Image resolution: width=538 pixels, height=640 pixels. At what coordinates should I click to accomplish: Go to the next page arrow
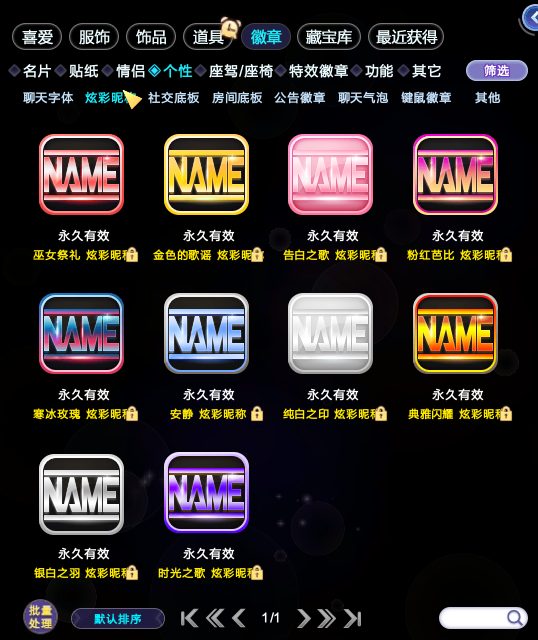tap(303, 618)
